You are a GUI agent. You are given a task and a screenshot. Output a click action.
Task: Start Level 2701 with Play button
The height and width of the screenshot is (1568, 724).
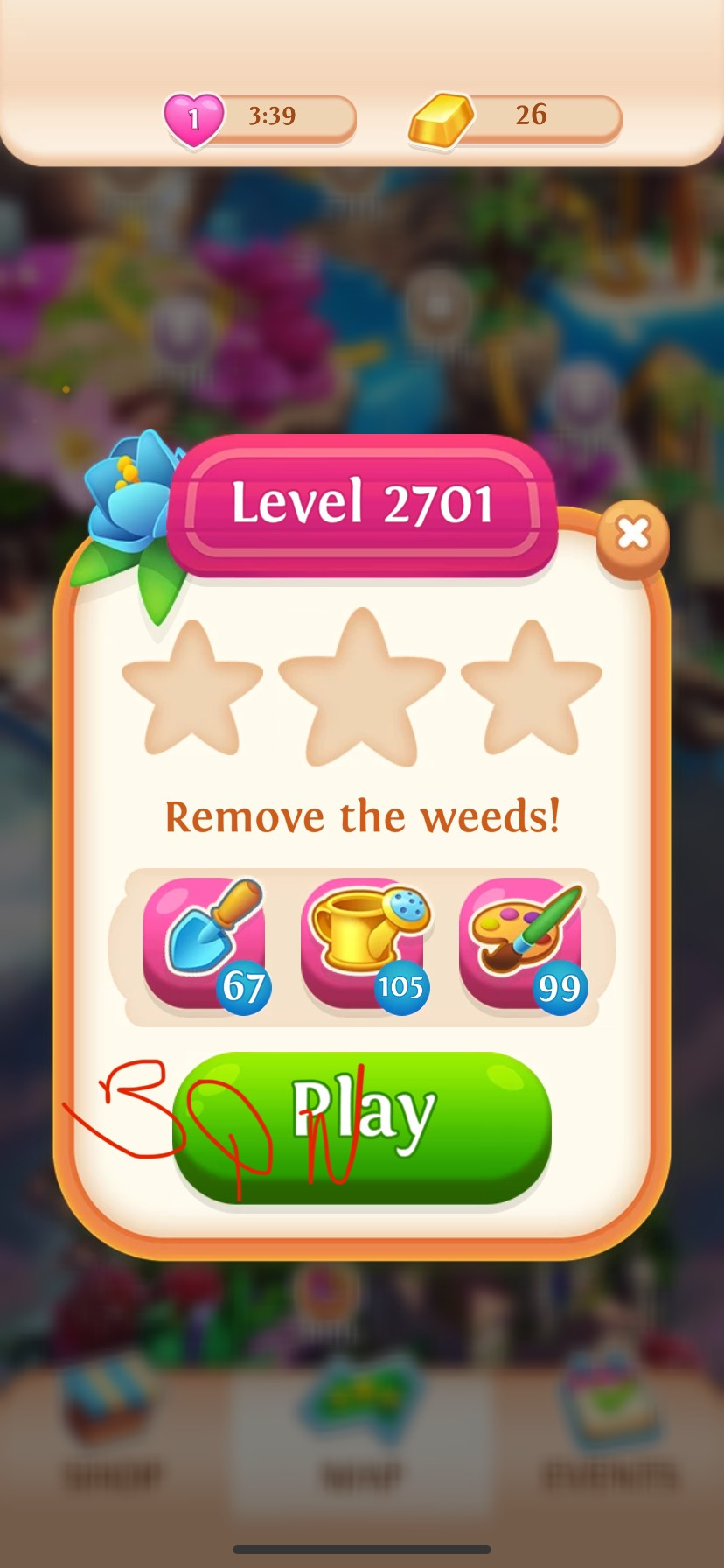pyautogui.click(x=362, y=1125)
